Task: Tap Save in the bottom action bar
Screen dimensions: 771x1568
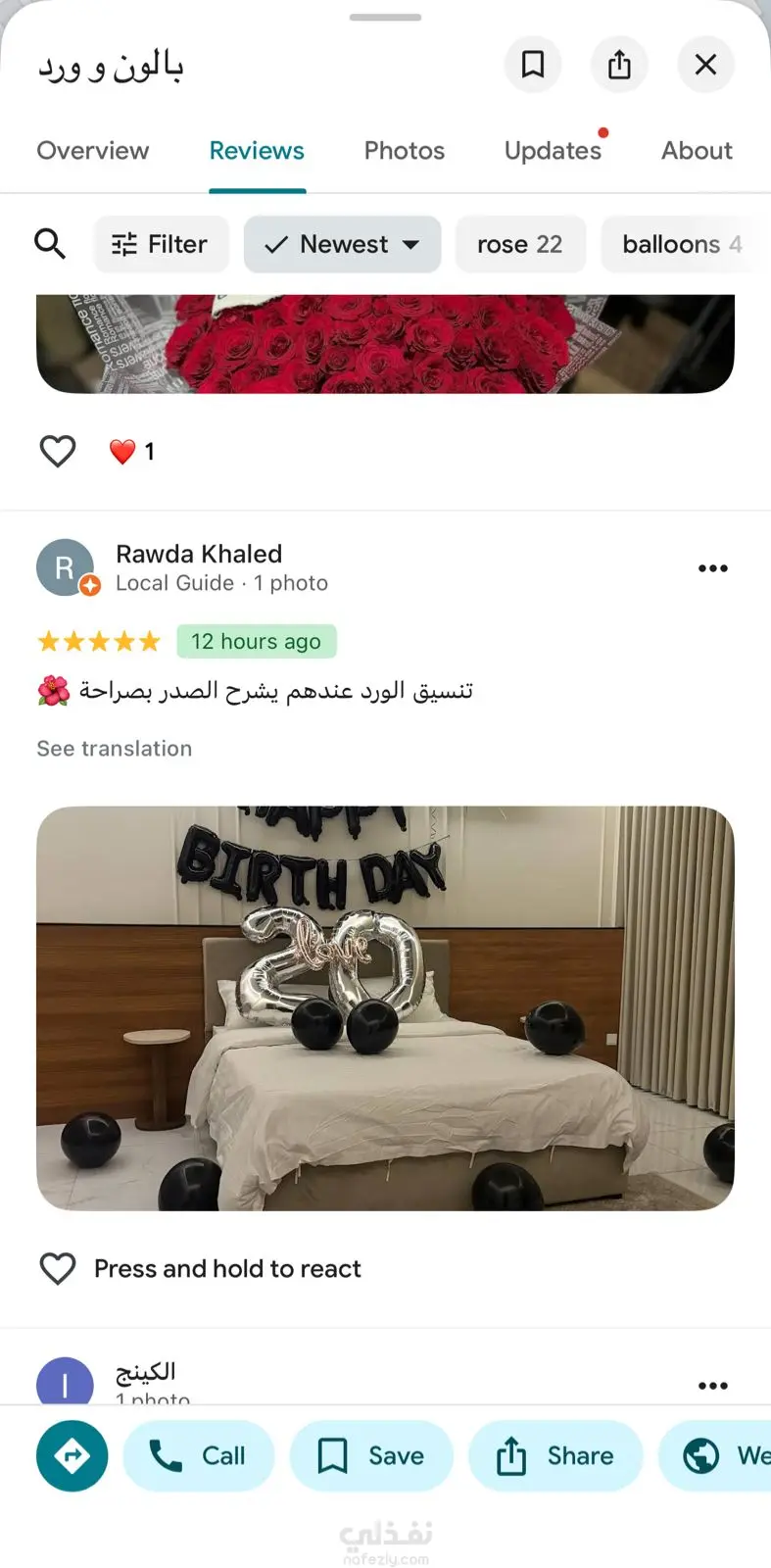Action: tap(371, 1455)
